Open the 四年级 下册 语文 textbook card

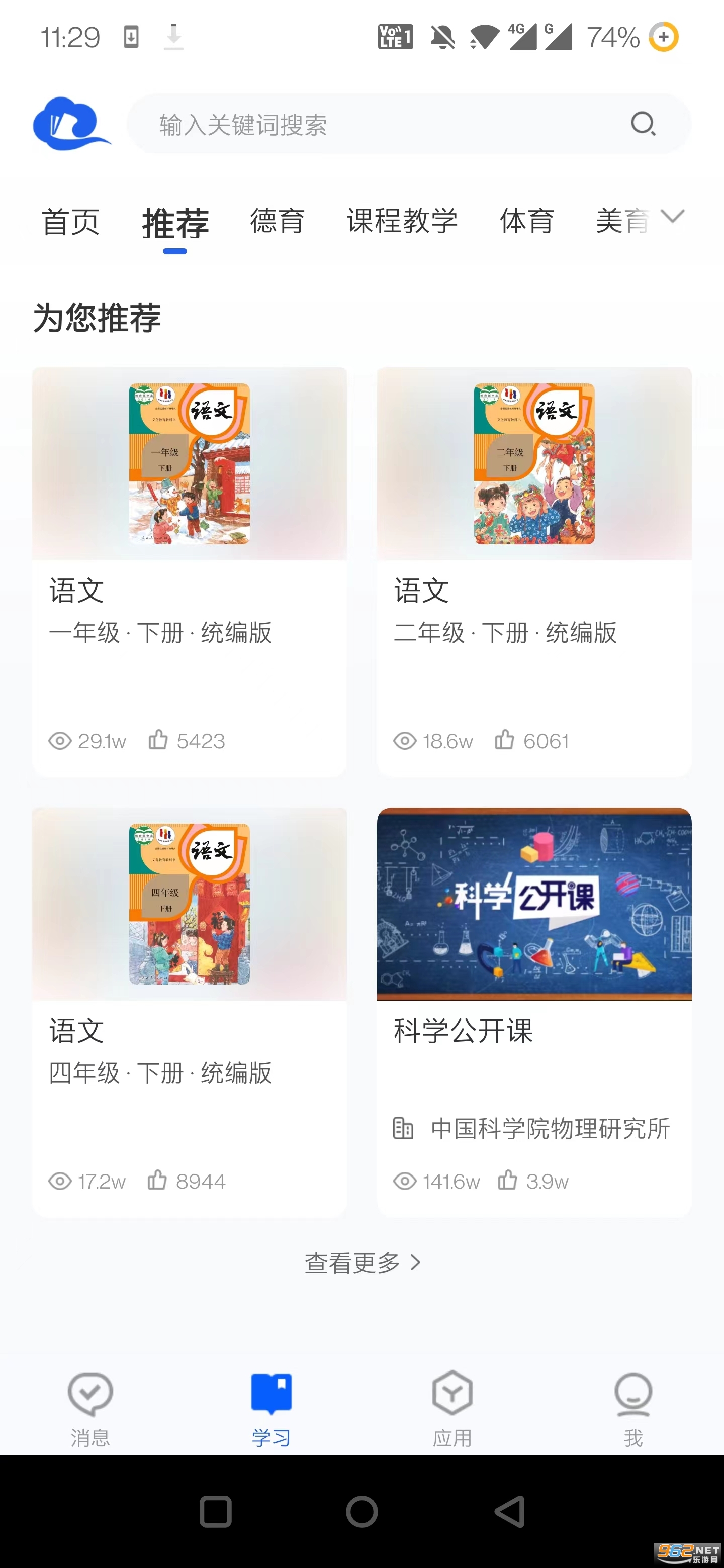pyautogui.click(x=190, y=1012)
